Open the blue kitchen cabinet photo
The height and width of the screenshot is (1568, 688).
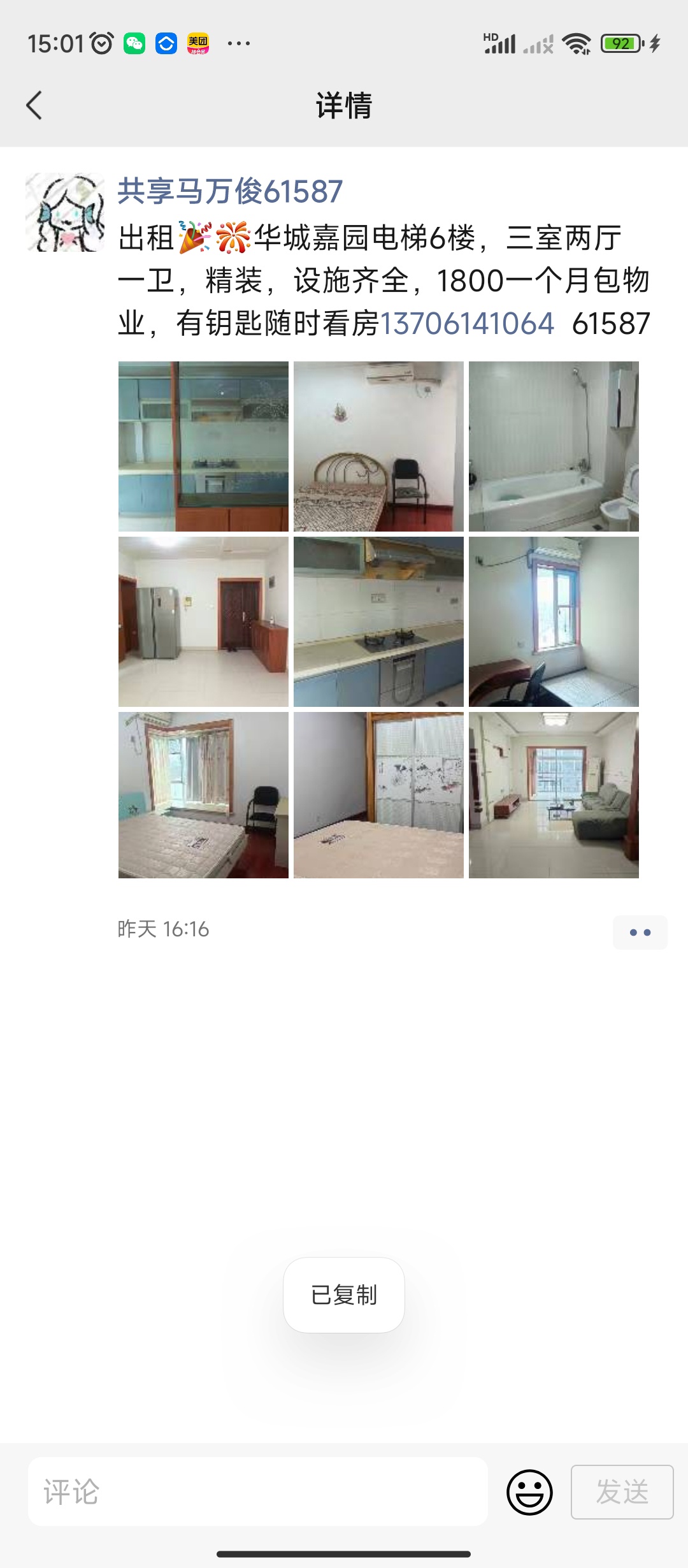203,446
